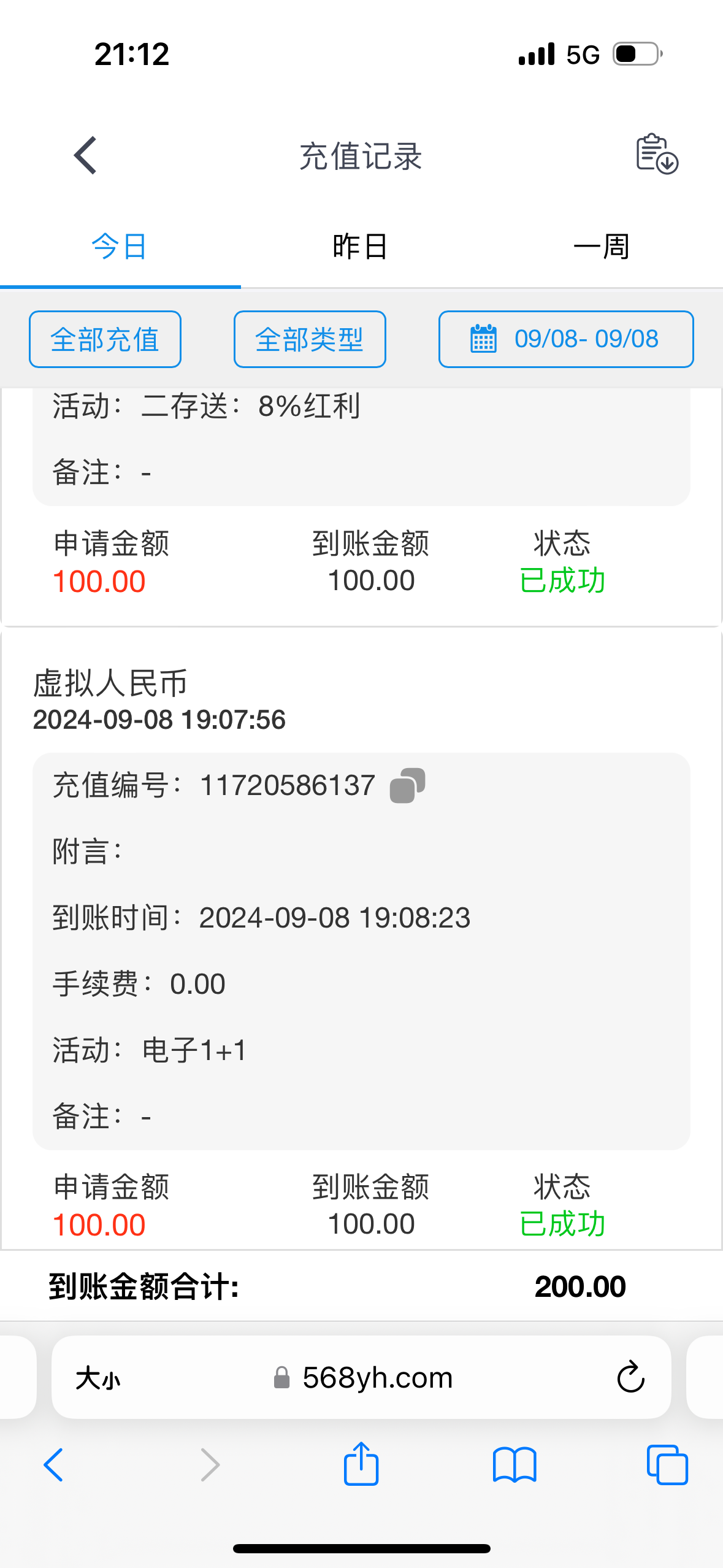Open the 全部类型 filter

(310, 339)
